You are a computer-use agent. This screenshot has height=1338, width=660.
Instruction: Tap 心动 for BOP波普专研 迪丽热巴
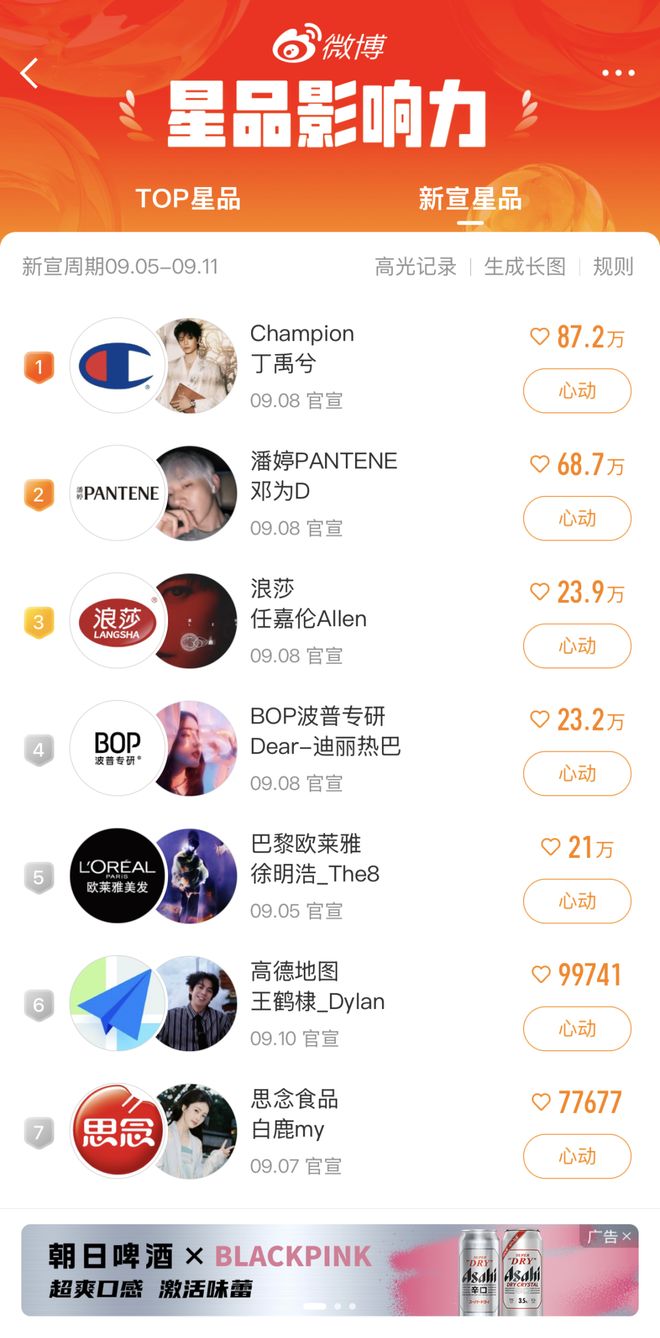pos(577,773)
